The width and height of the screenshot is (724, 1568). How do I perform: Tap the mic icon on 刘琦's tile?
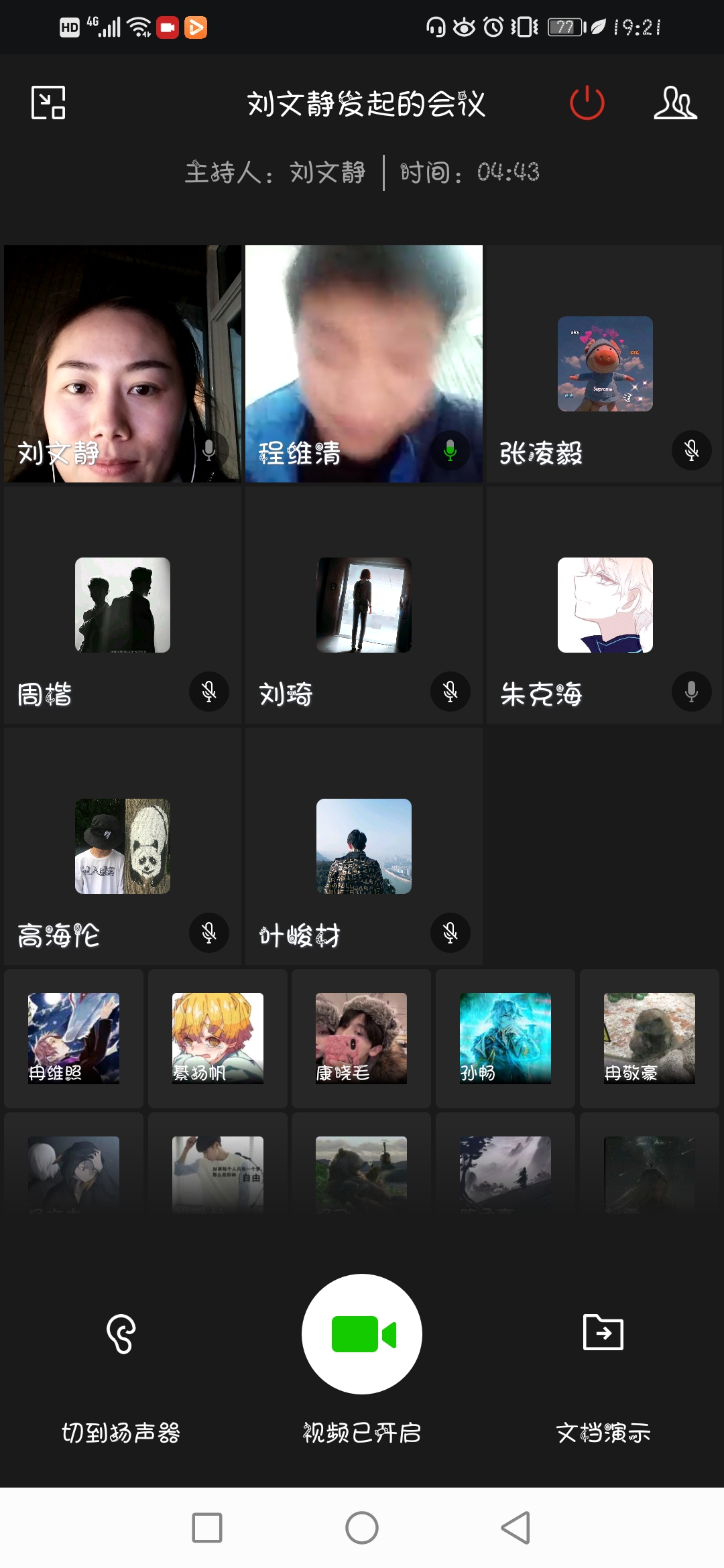[450, 692]
